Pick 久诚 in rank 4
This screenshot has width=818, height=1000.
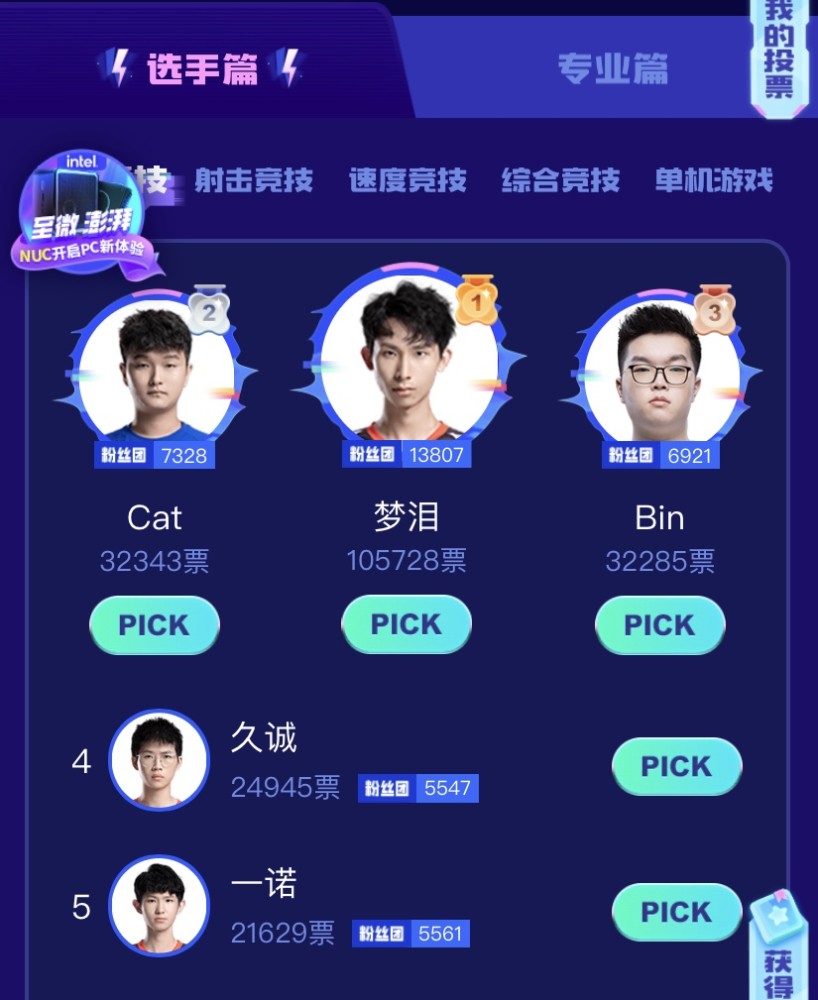coord(676,767)
